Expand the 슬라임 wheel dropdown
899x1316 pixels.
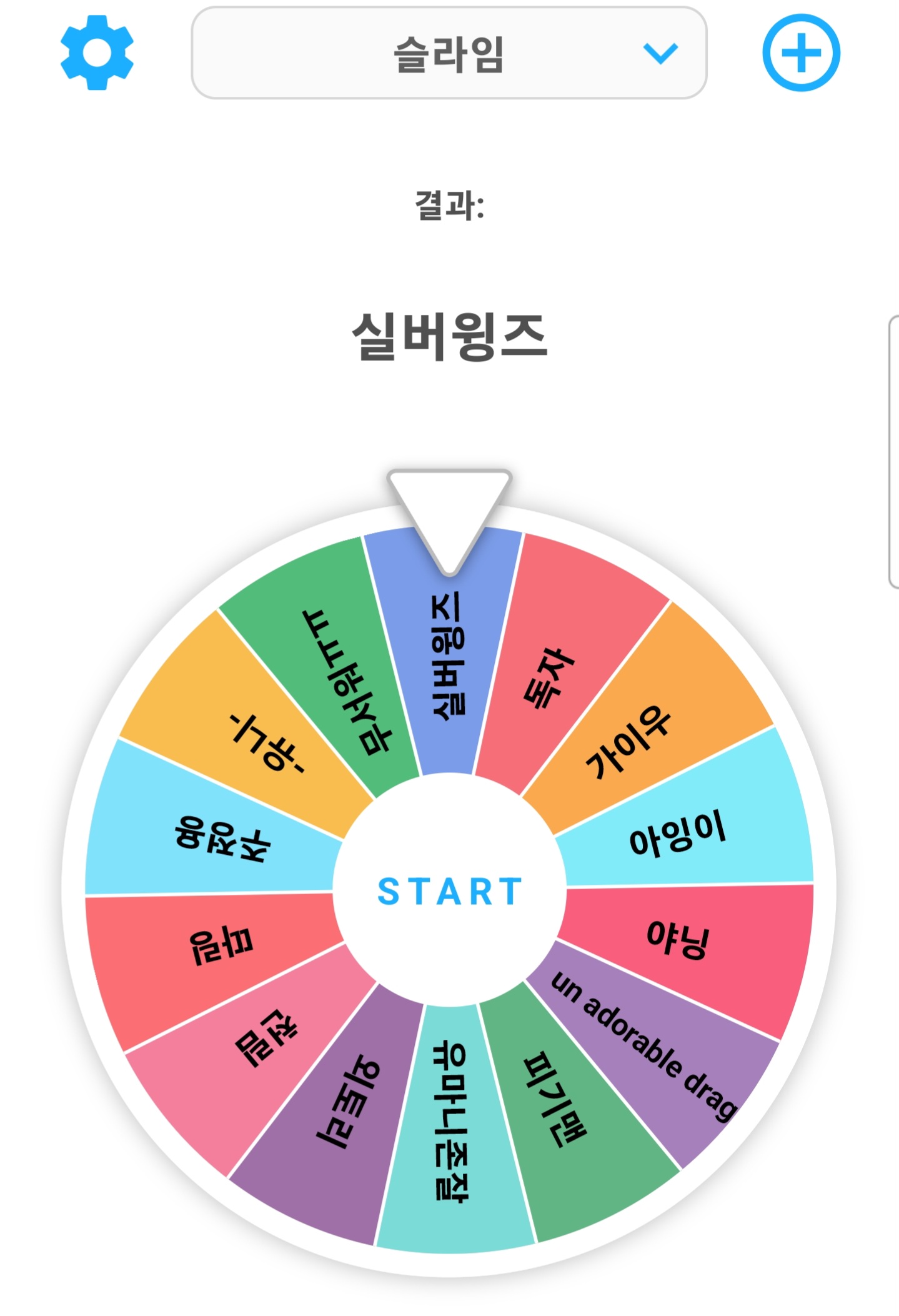click(x=449, y=54)
